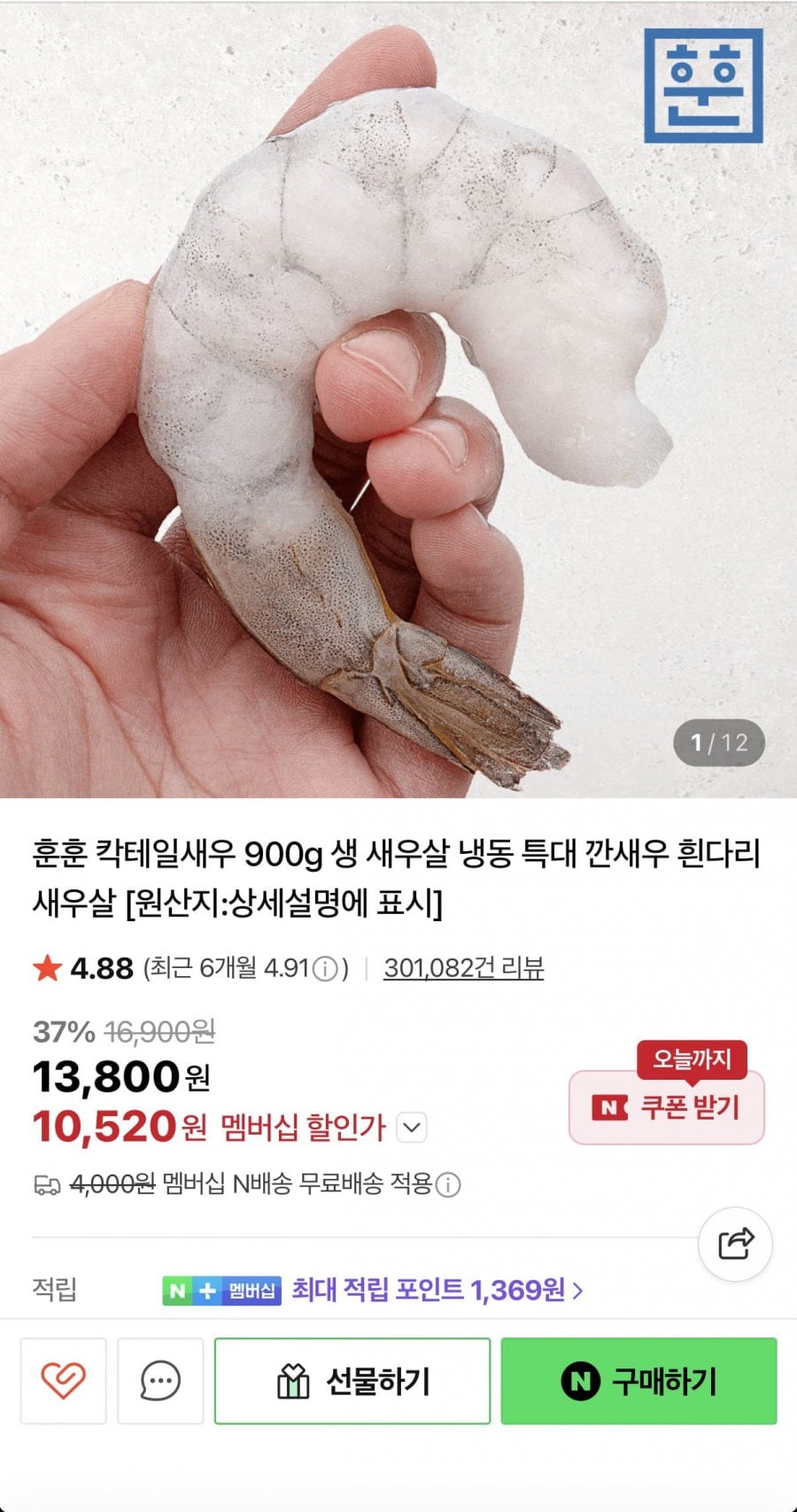This screenshot has width=797, height=1512.
Task: Open 최대 적립 포인트 1,369원 details
Action: coord(437,1290)
